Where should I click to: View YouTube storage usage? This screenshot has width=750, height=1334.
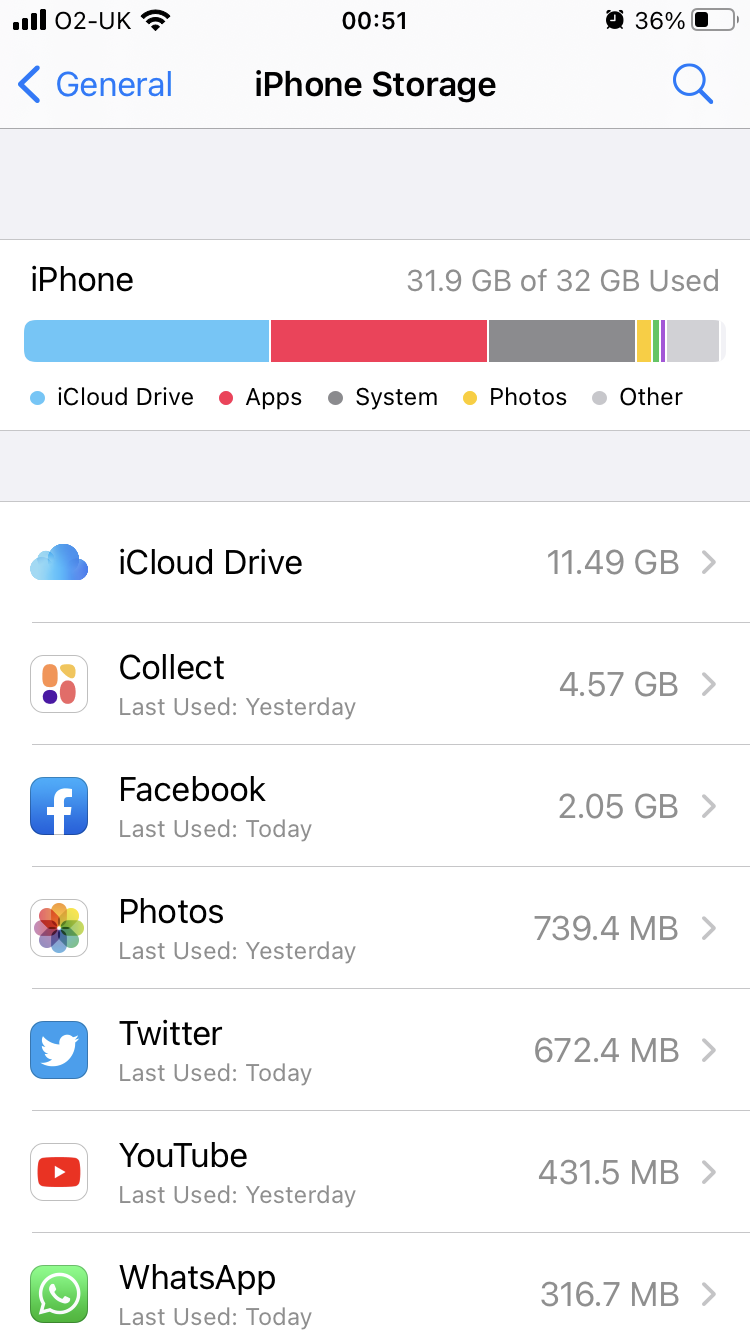[375, 1173]
